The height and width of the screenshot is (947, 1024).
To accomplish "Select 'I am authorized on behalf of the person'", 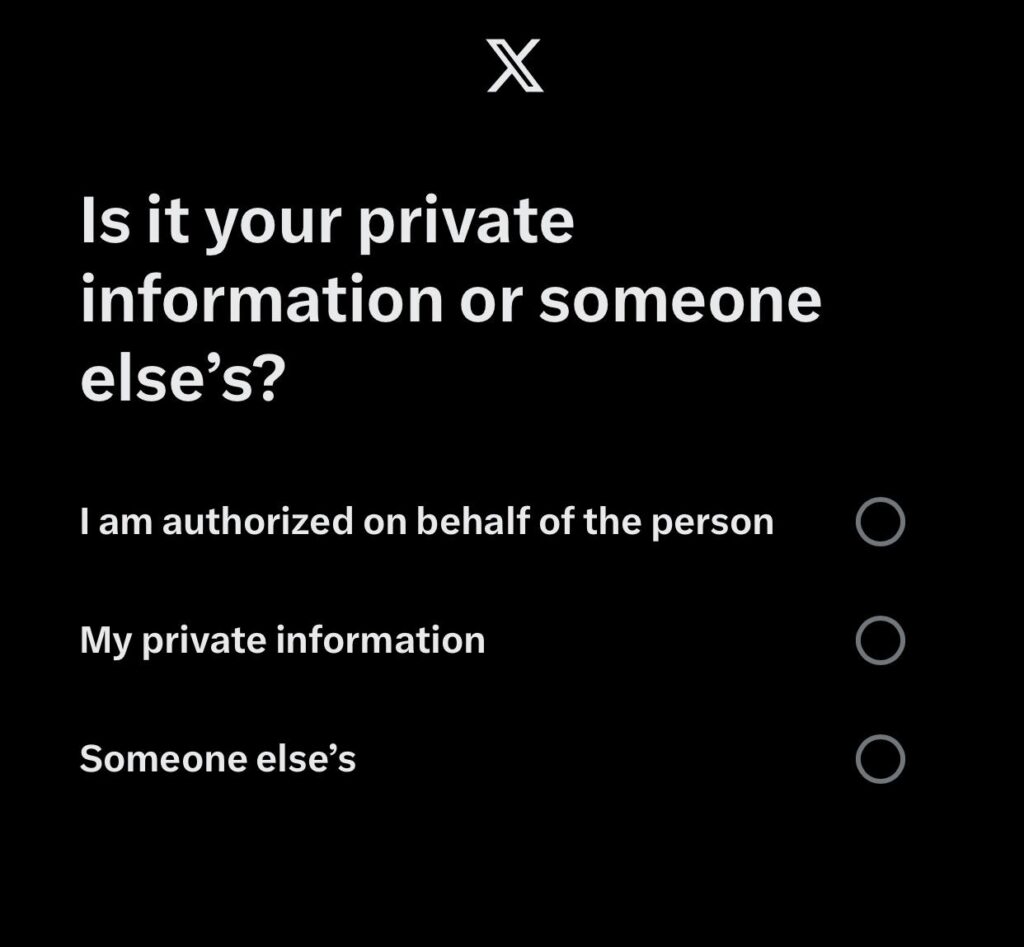I will (880, 522).
